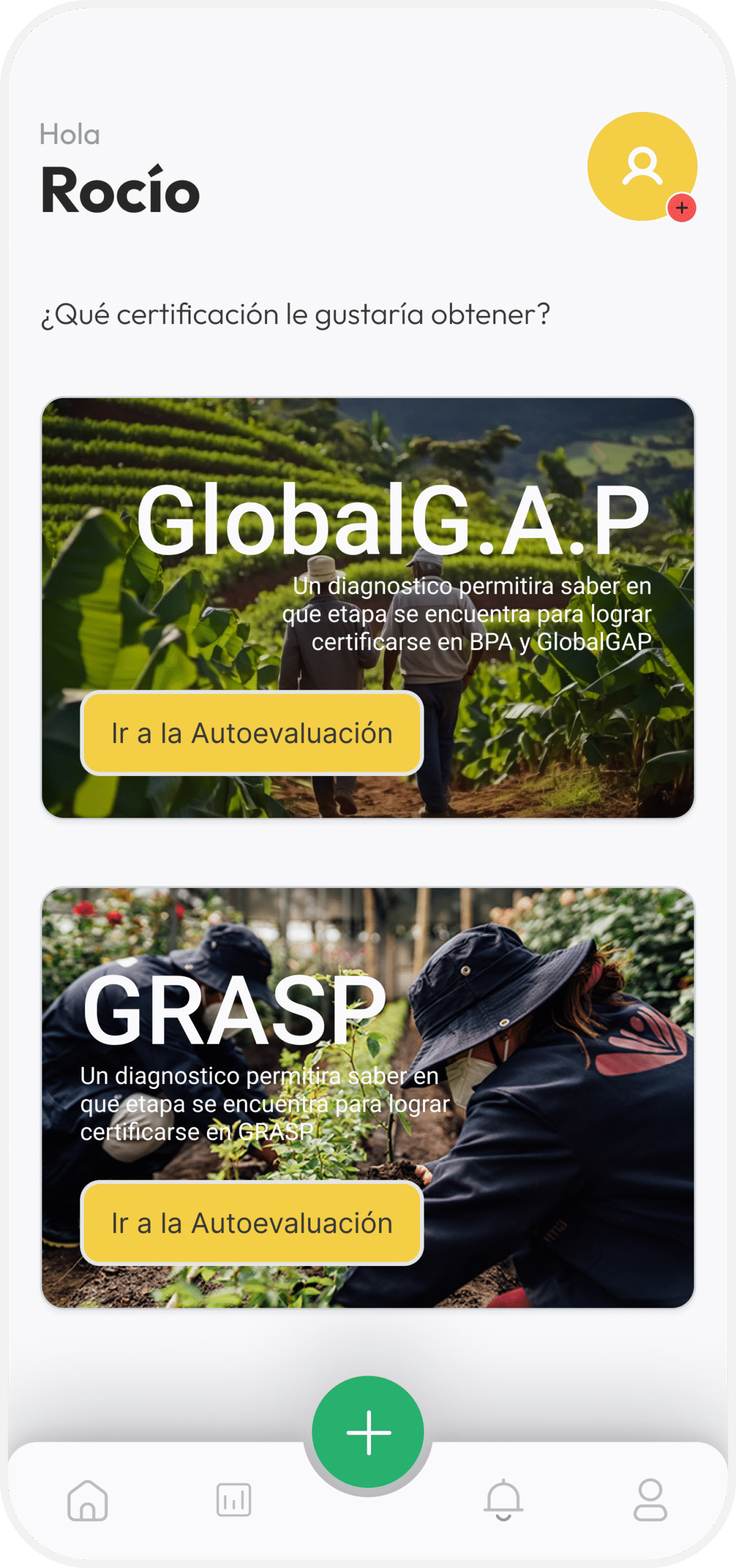Open the GRASP certification card
This screenshot has height=1568, width=736.
click(368, 1098)
